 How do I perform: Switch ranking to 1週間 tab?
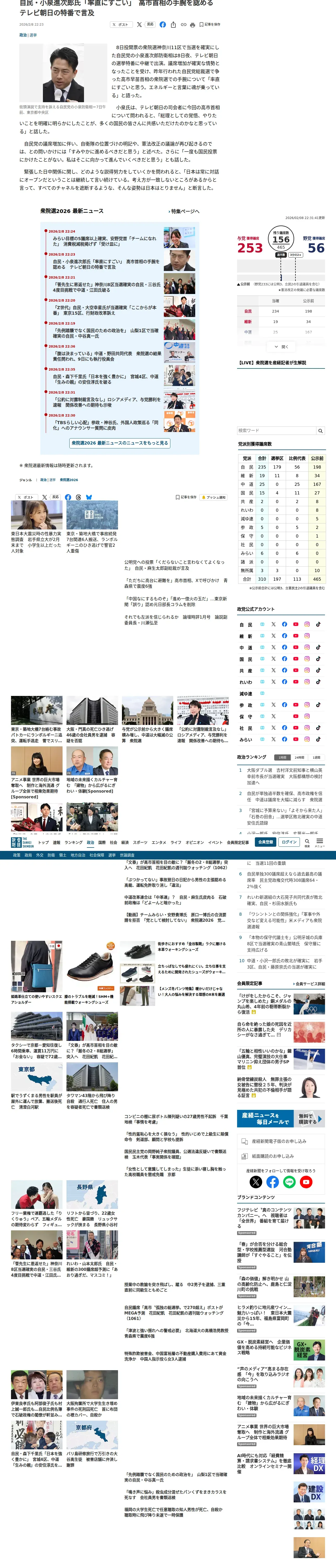pos(316,757)
